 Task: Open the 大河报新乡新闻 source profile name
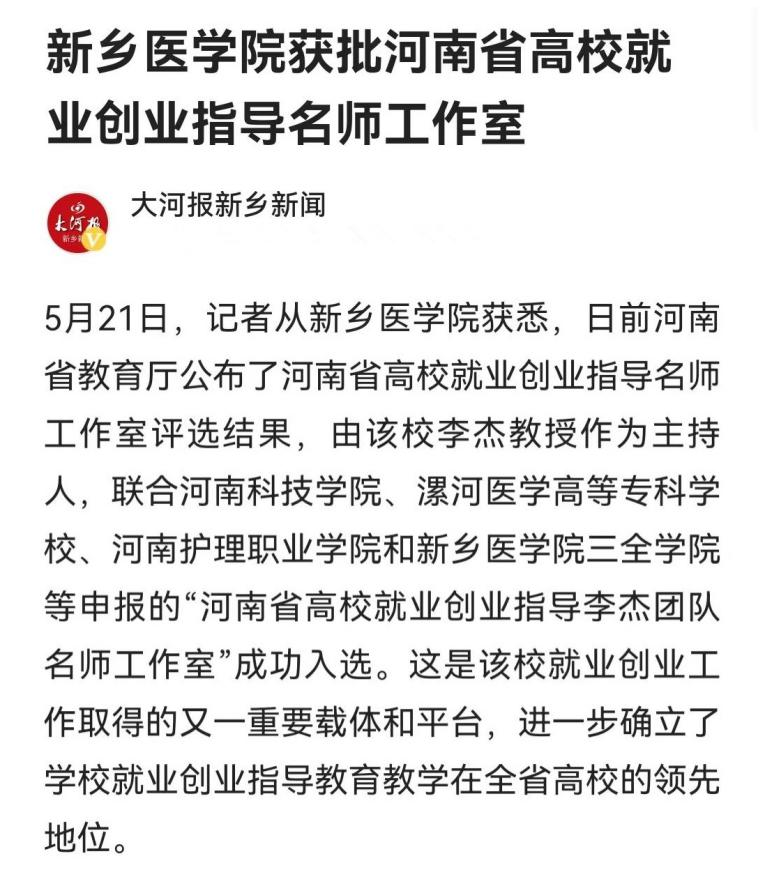228,205
